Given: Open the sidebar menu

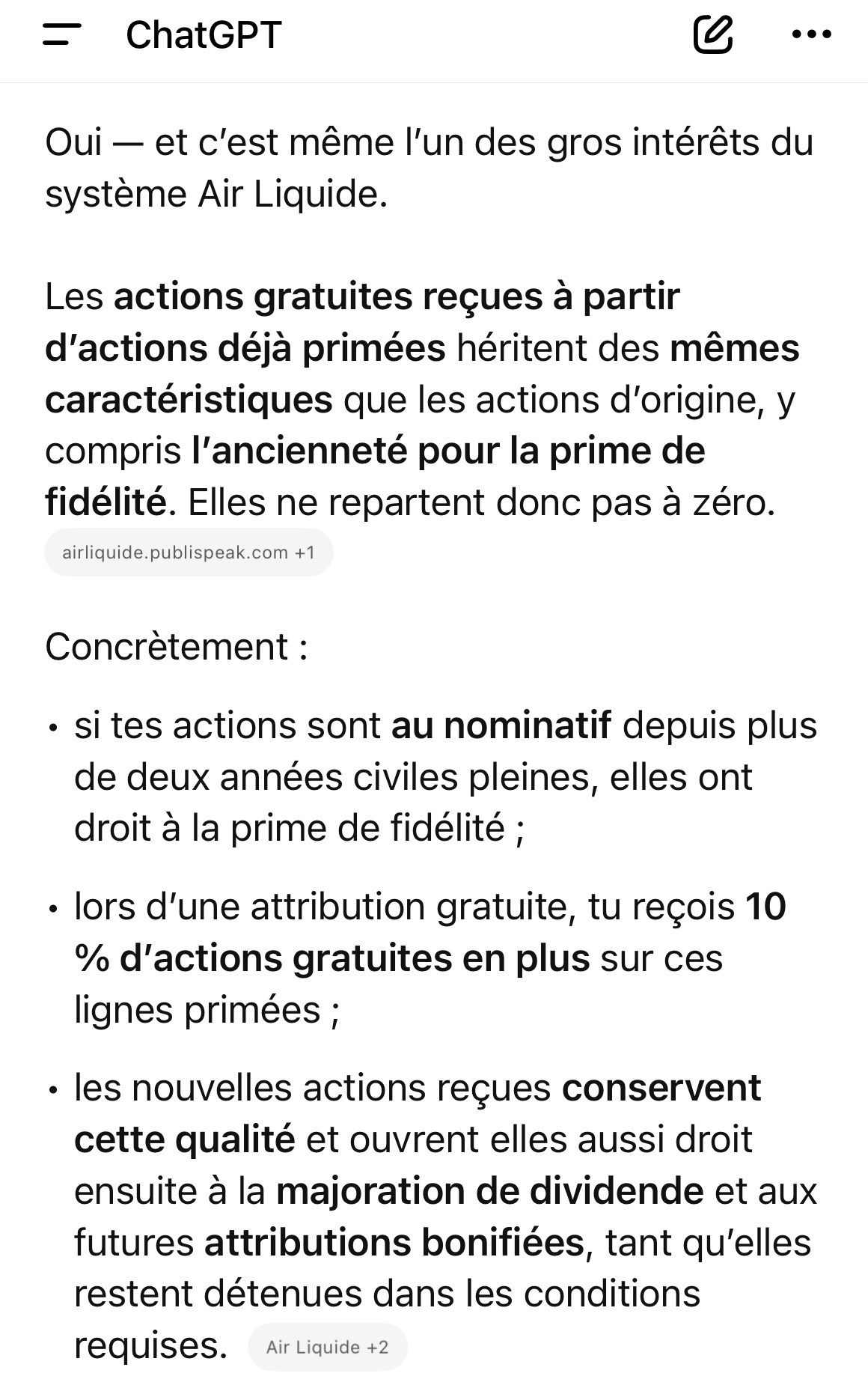Looking at the screenshot, I should (62, 35).
